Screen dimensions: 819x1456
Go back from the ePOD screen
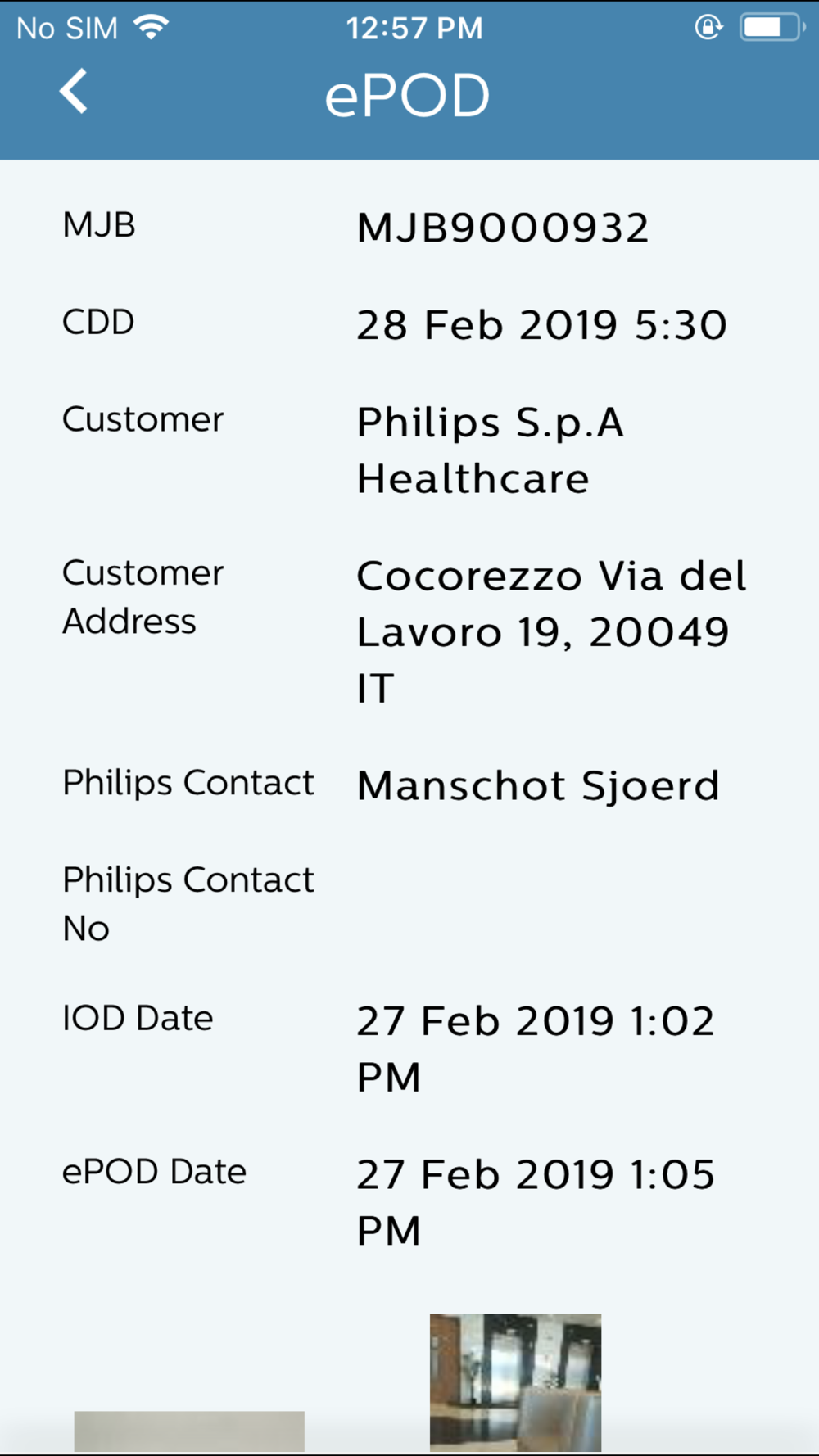tap(74, 91)
